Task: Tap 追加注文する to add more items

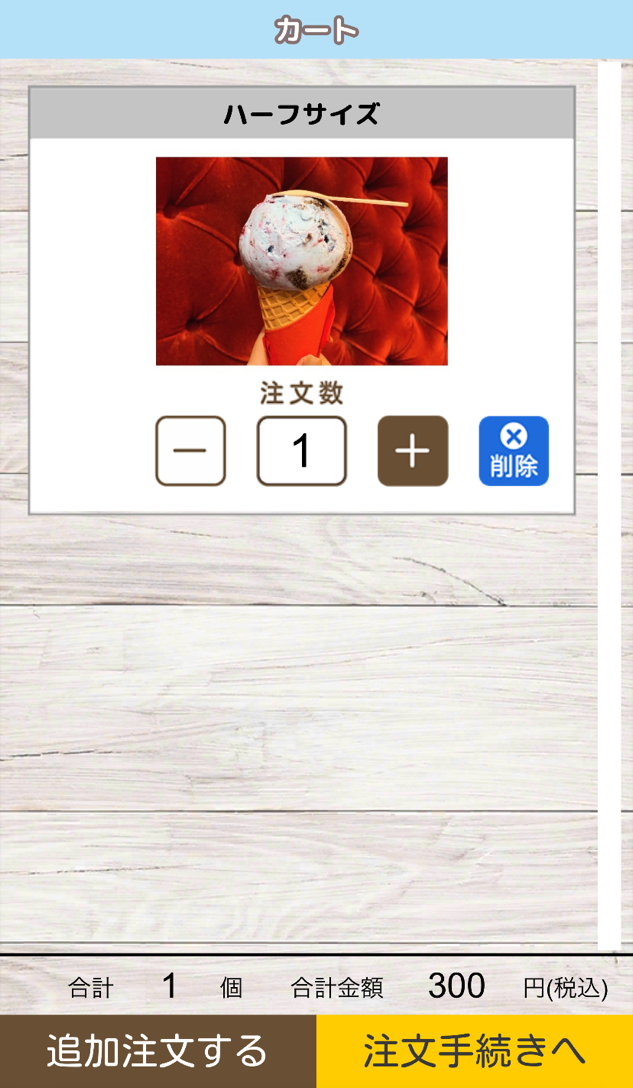Action: (x=158, y=1051)
